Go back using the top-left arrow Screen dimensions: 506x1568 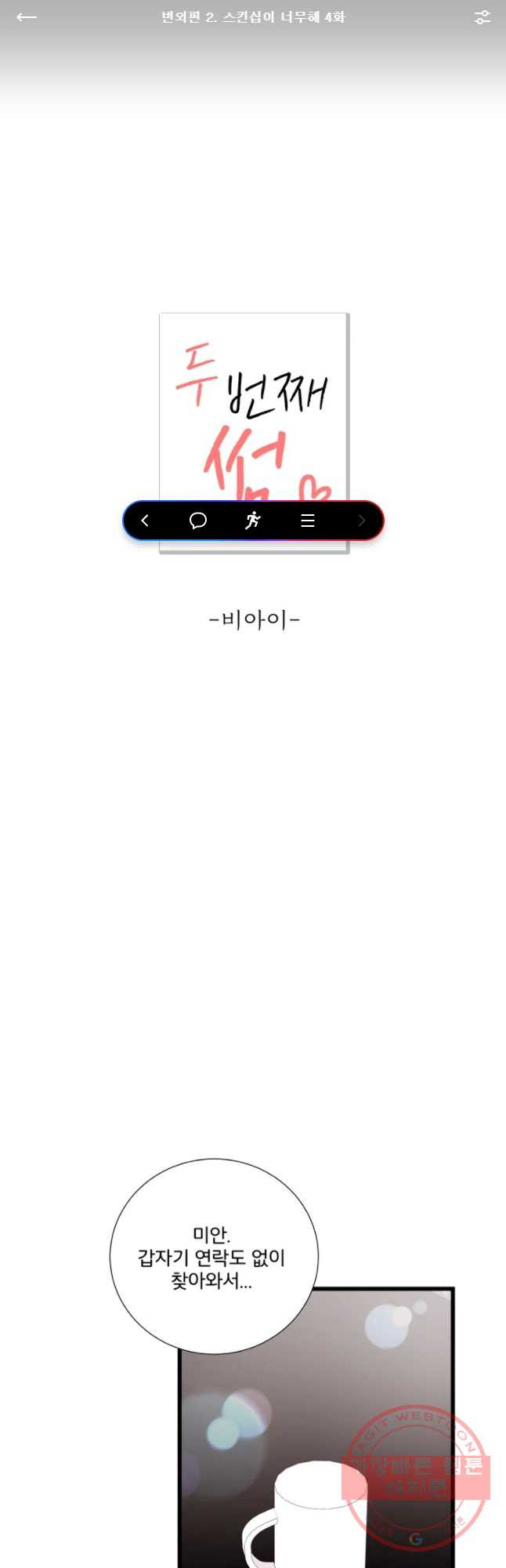(27, 17)
